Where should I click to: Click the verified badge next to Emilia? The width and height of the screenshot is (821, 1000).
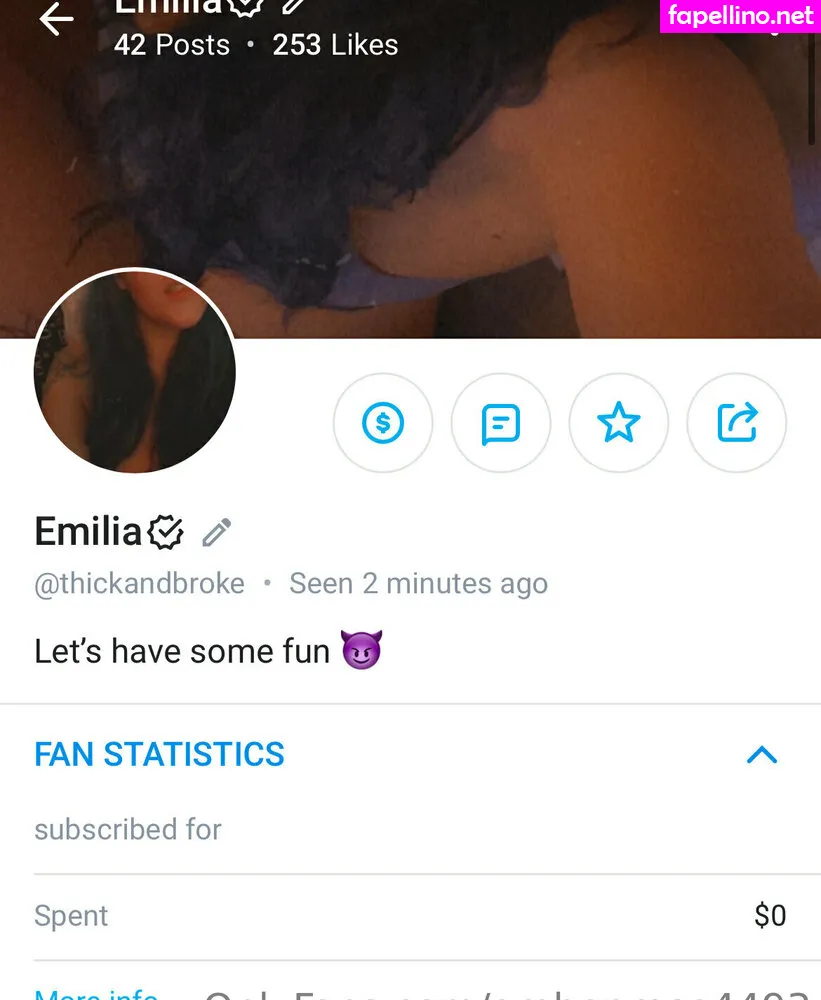pyautogui.click(x=165, y=532)
